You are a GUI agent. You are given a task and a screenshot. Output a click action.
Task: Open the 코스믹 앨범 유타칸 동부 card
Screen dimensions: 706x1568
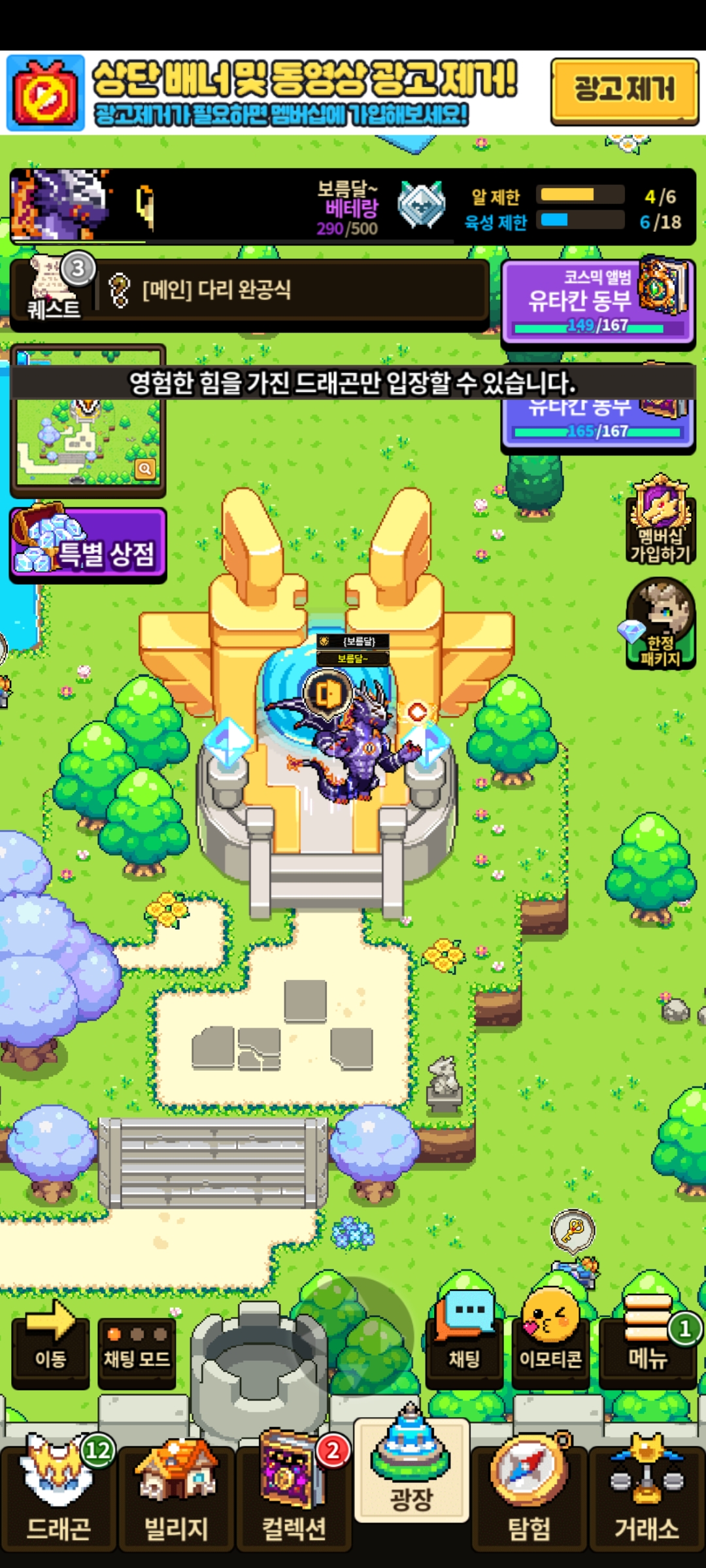click(596, 301)
